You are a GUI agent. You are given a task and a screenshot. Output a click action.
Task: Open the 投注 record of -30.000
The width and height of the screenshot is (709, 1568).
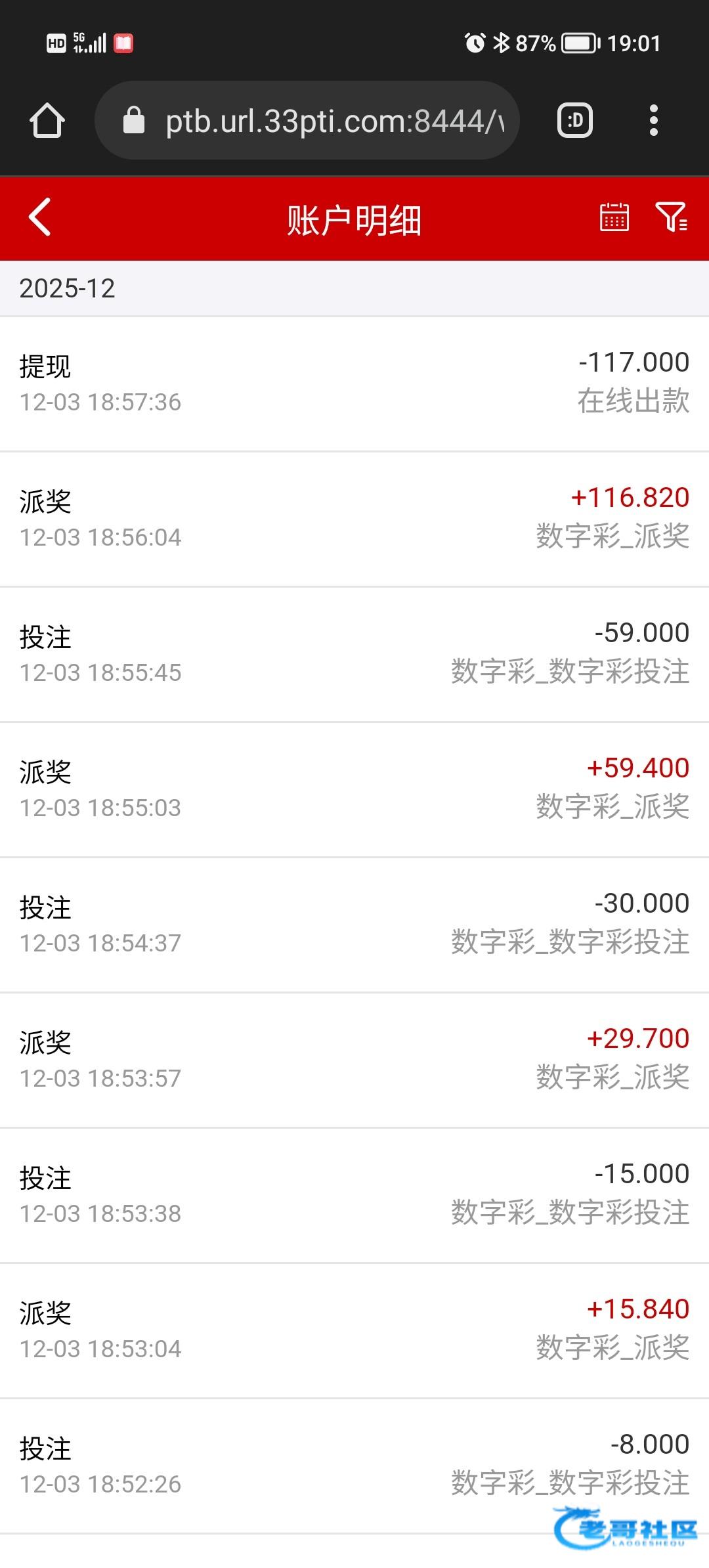(x=354, y=925)
